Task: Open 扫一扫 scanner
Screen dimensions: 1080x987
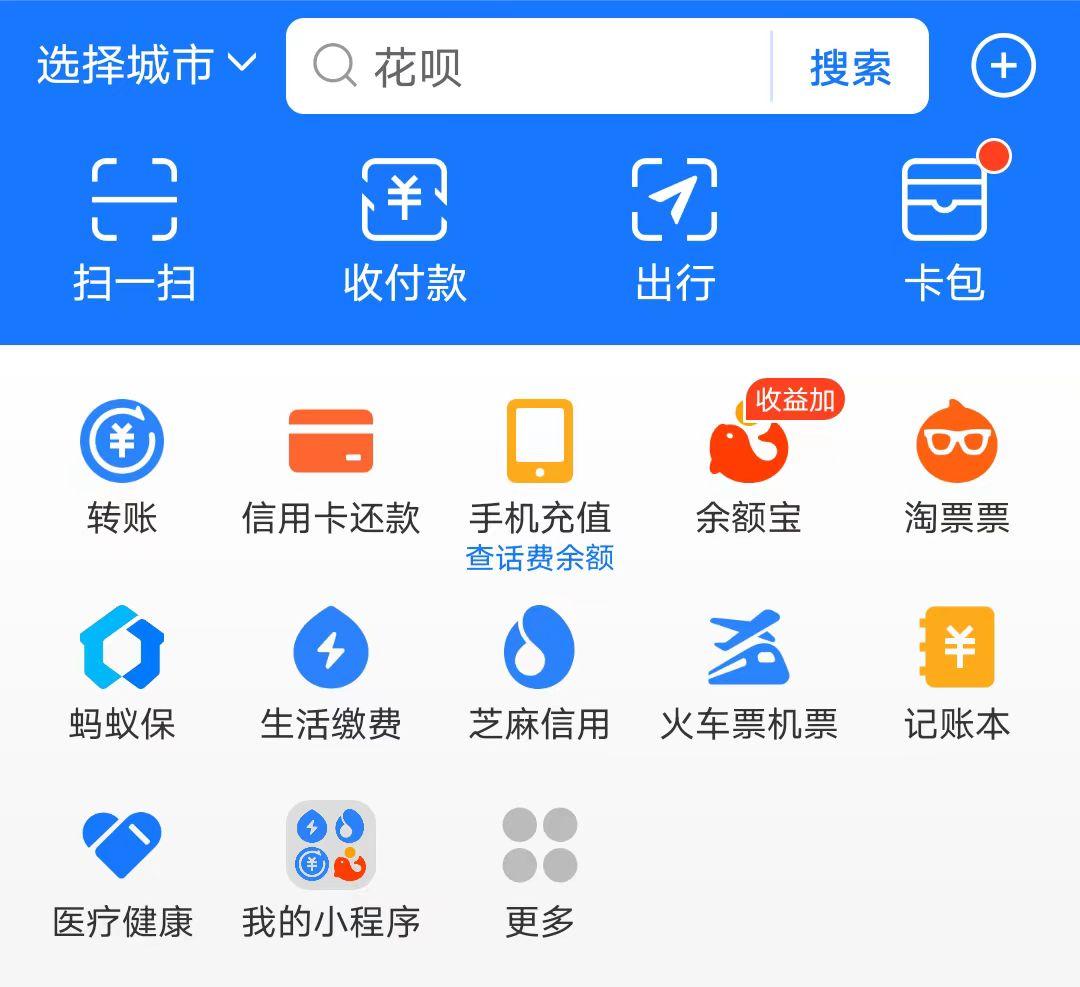Action: pos(134,230)
